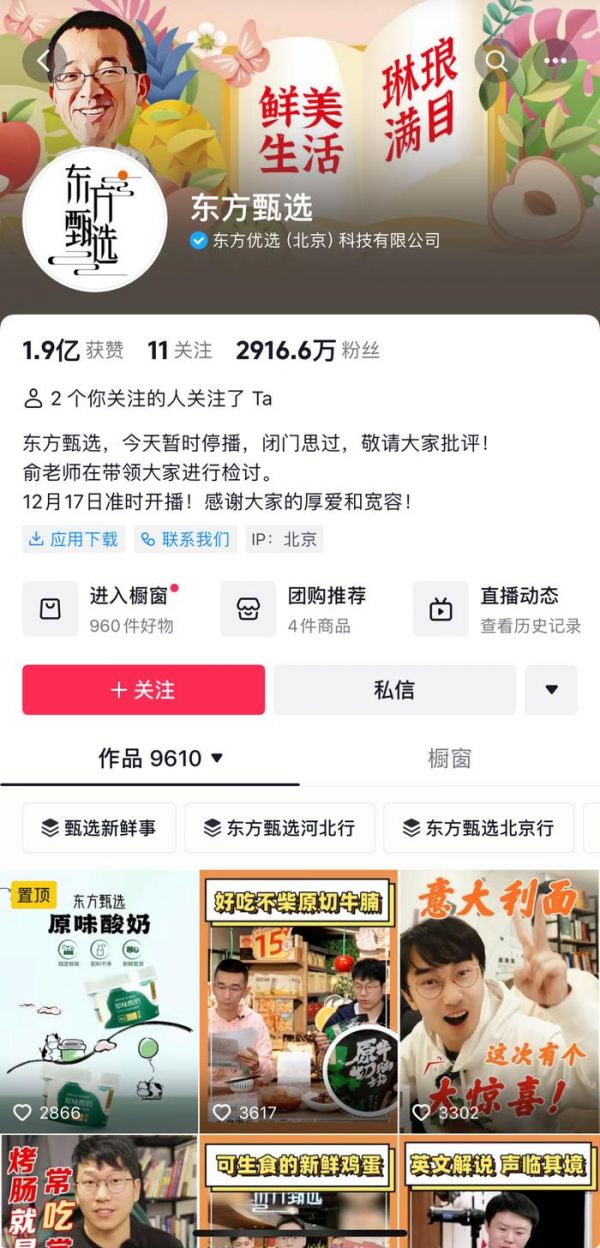Open the 应用下载 link
The image size is (600, 1248).
(74, 539)
